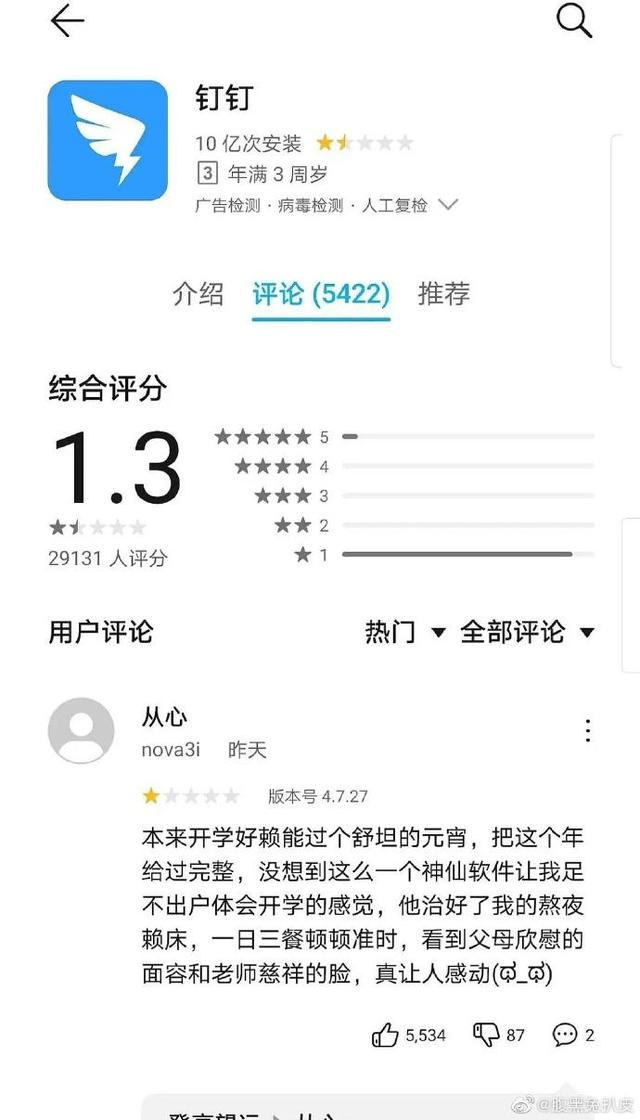Image resolution: width=640 pixels, height=1120 pixels.
Task: Dislike 从心's review with thumbs down
Action: (x=486, y=1035)
